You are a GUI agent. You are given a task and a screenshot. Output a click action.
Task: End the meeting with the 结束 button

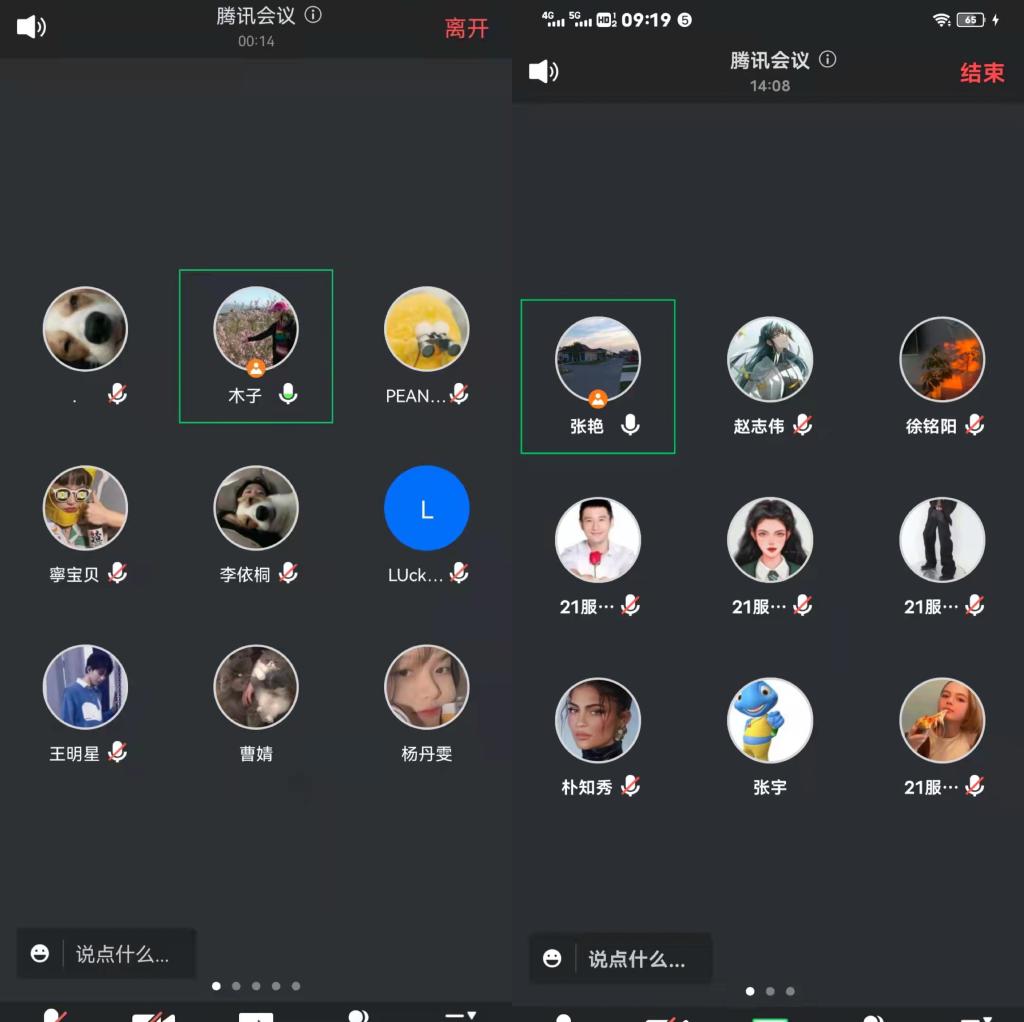981,73
